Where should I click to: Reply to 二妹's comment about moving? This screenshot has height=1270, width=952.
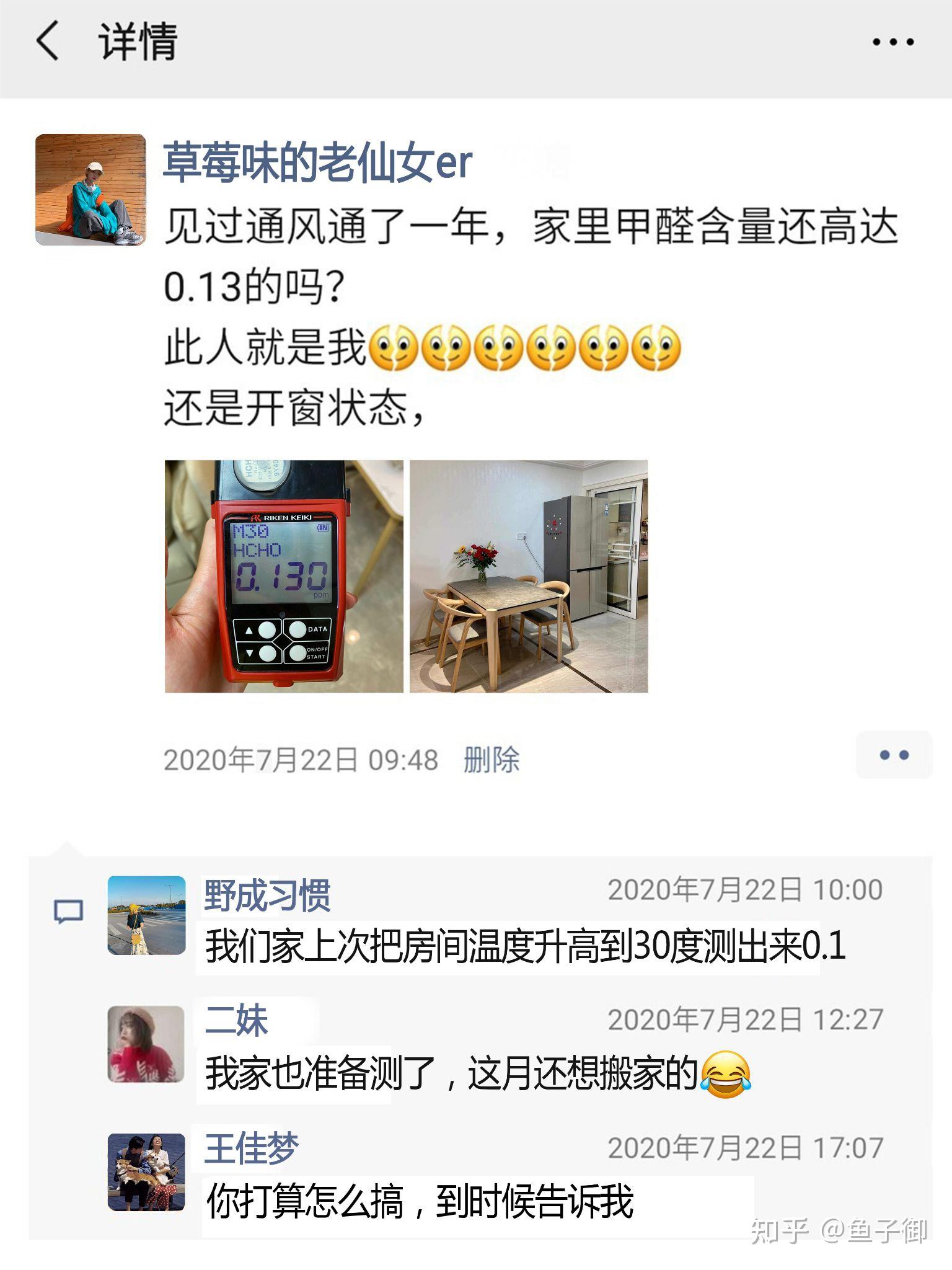pos(478,1075)
